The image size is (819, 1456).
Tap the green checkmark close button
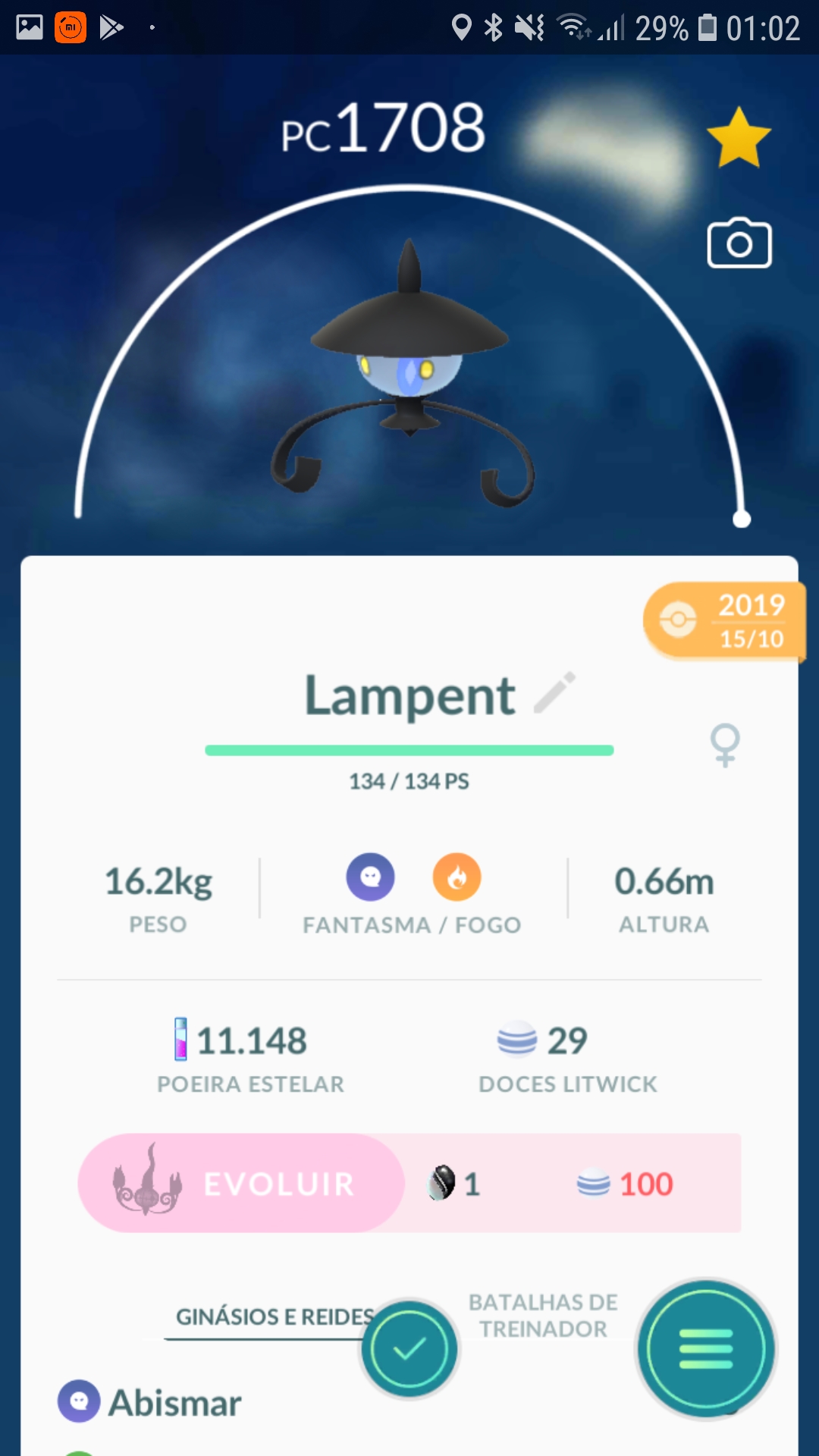point(409,1349)
